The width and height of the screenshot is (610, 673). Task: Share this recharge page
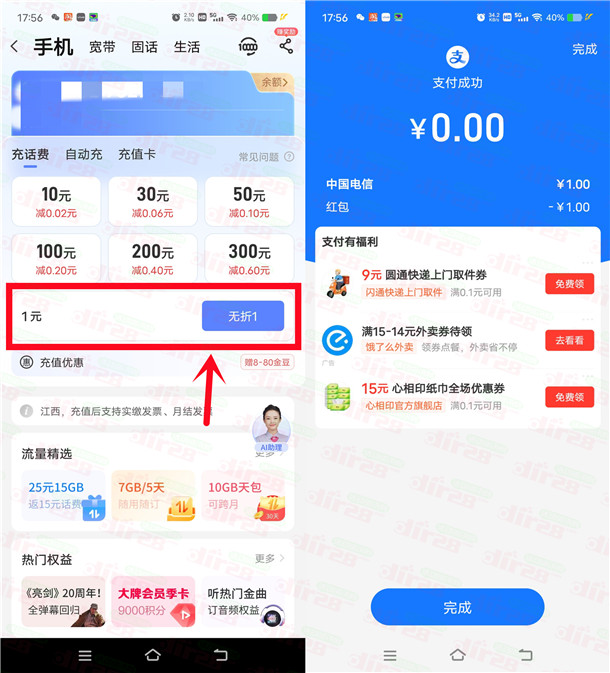[x=286, y=47]
